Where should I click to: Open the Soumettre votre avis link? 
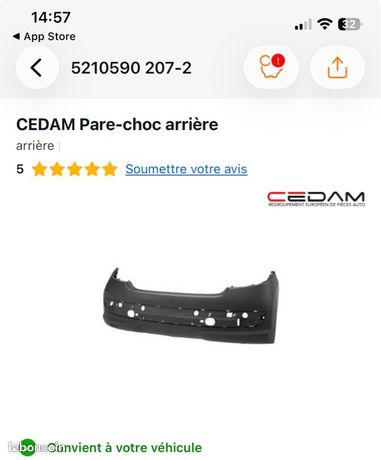pos(186,169)
